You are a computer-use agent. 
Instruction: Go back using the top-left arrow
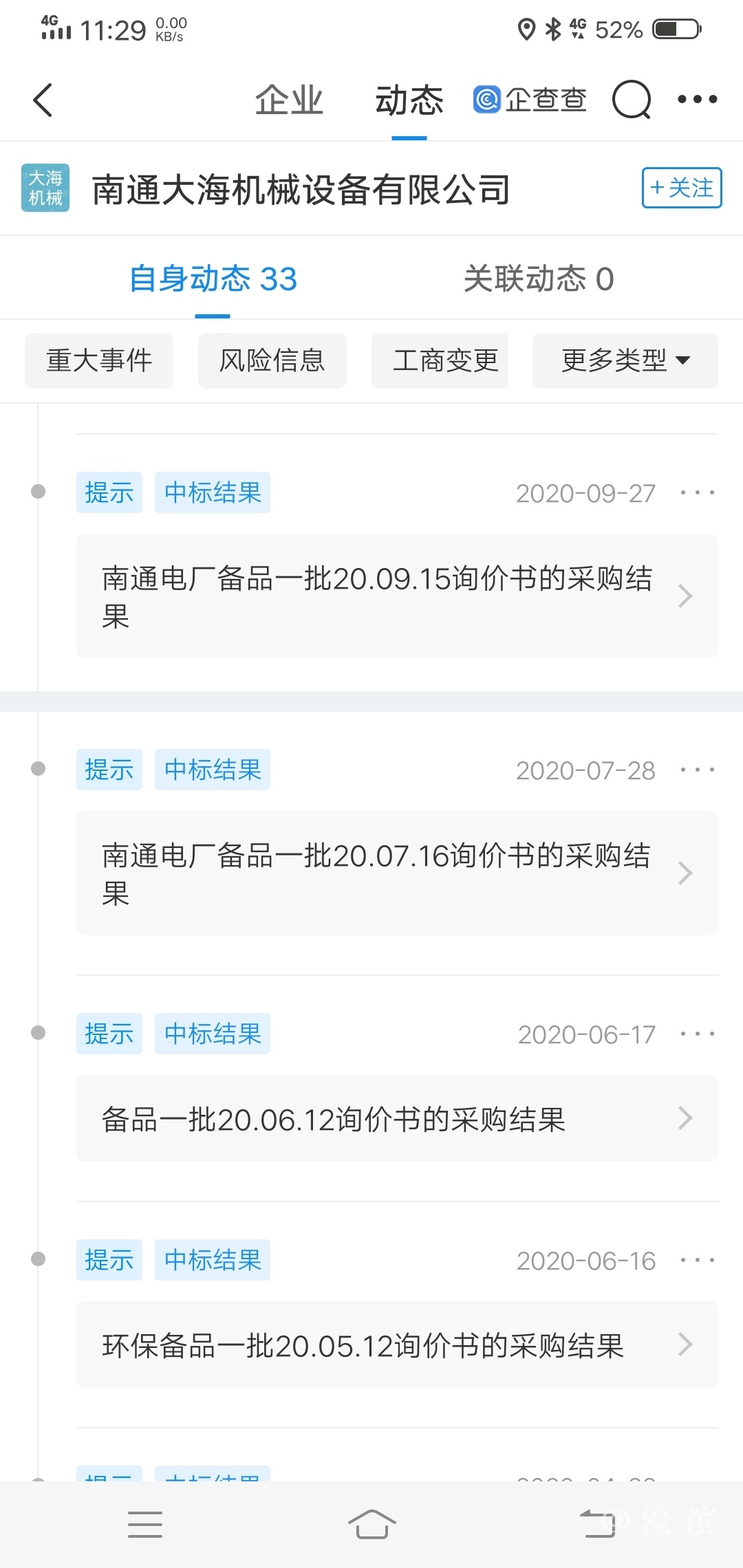pos(43,100)
